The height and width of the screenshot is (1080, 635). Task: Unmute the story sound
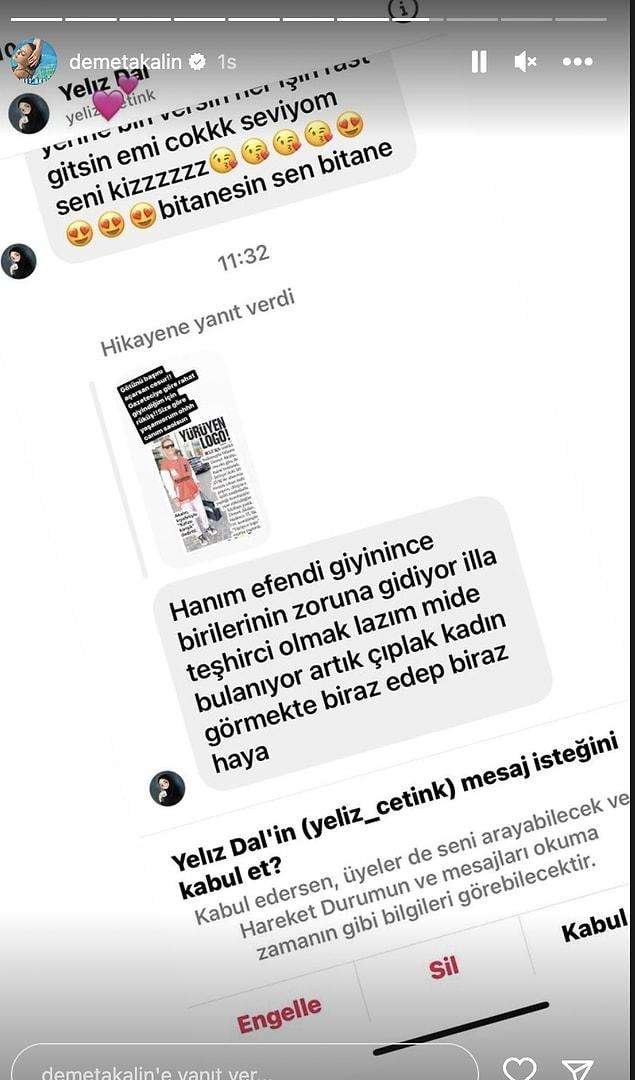pyautogui.click(x=526, y=62)
